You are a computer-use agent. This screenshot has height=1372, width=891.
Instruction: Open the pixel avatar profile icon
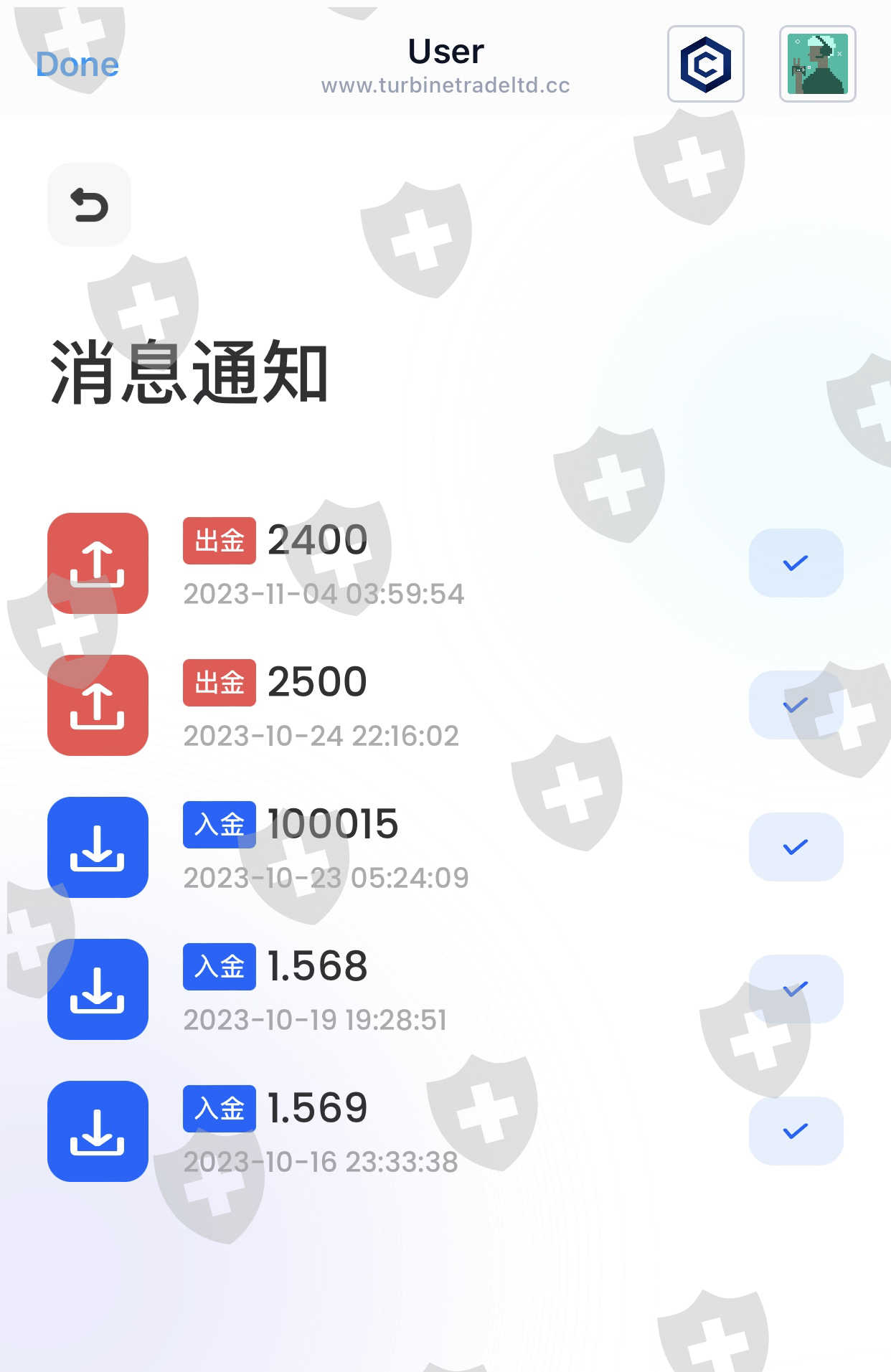(x=817, y=64)
